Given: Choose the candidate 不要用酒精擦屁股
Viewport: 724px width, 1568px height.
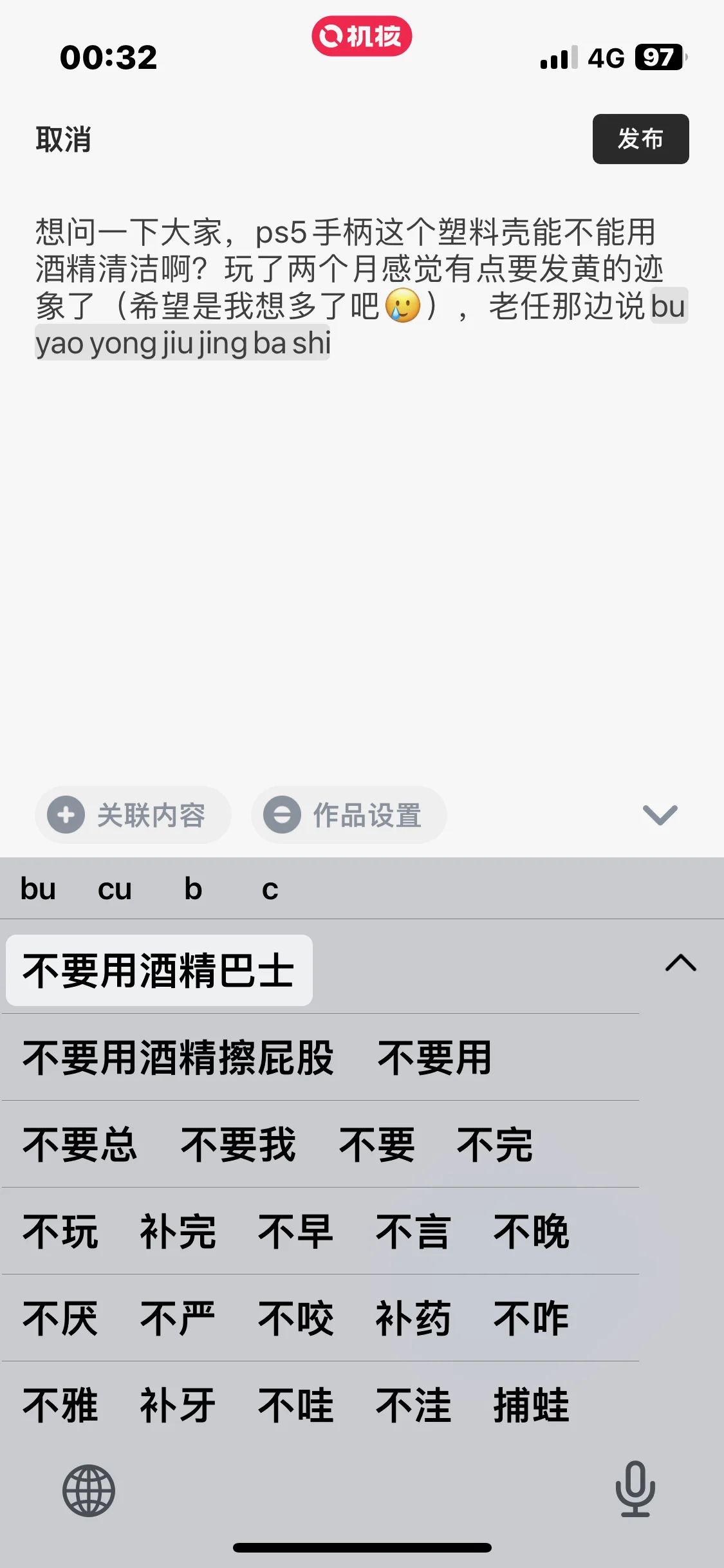Looking at the screenshot, I should pyautogui.click(x=178, y=1058).
